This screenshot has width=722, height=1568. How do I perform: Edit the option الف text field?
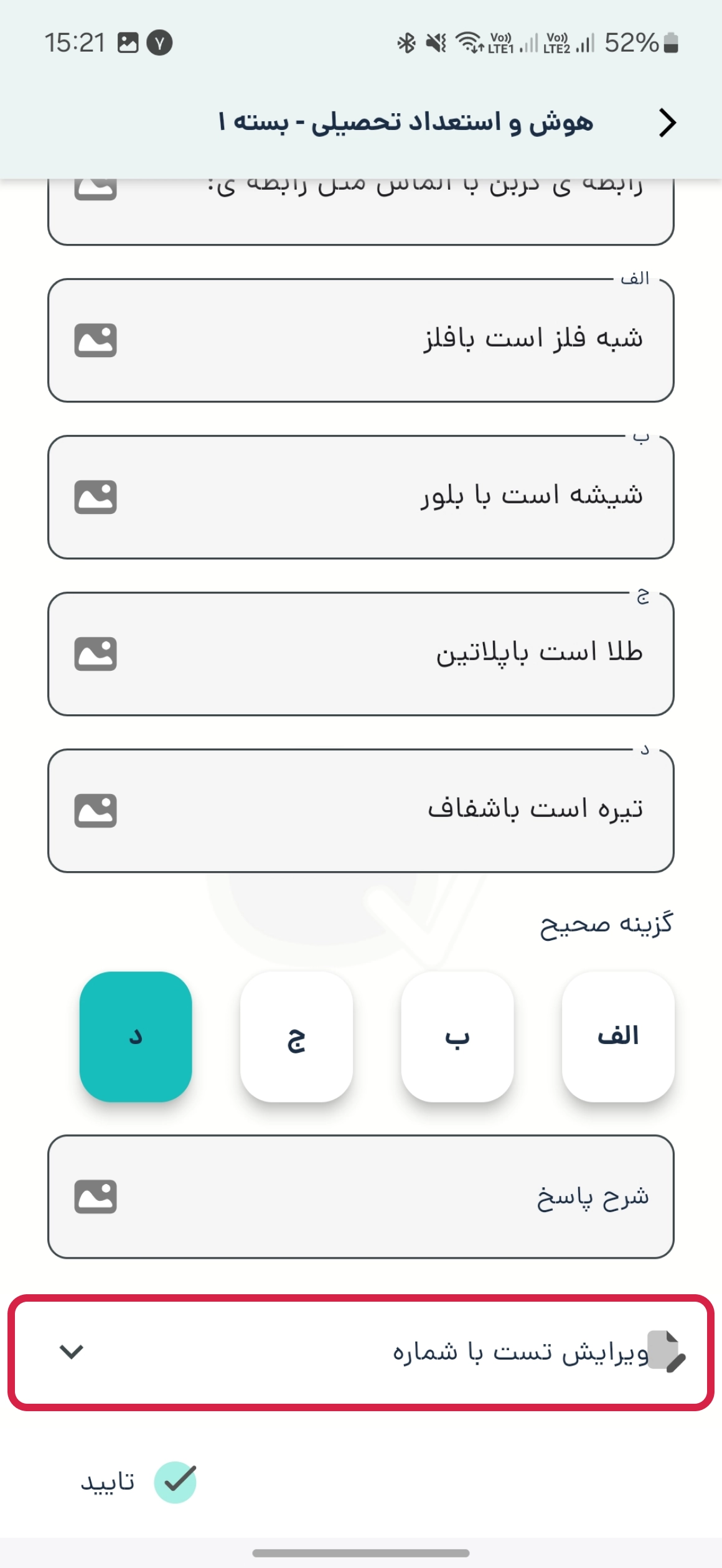(361, 340)
